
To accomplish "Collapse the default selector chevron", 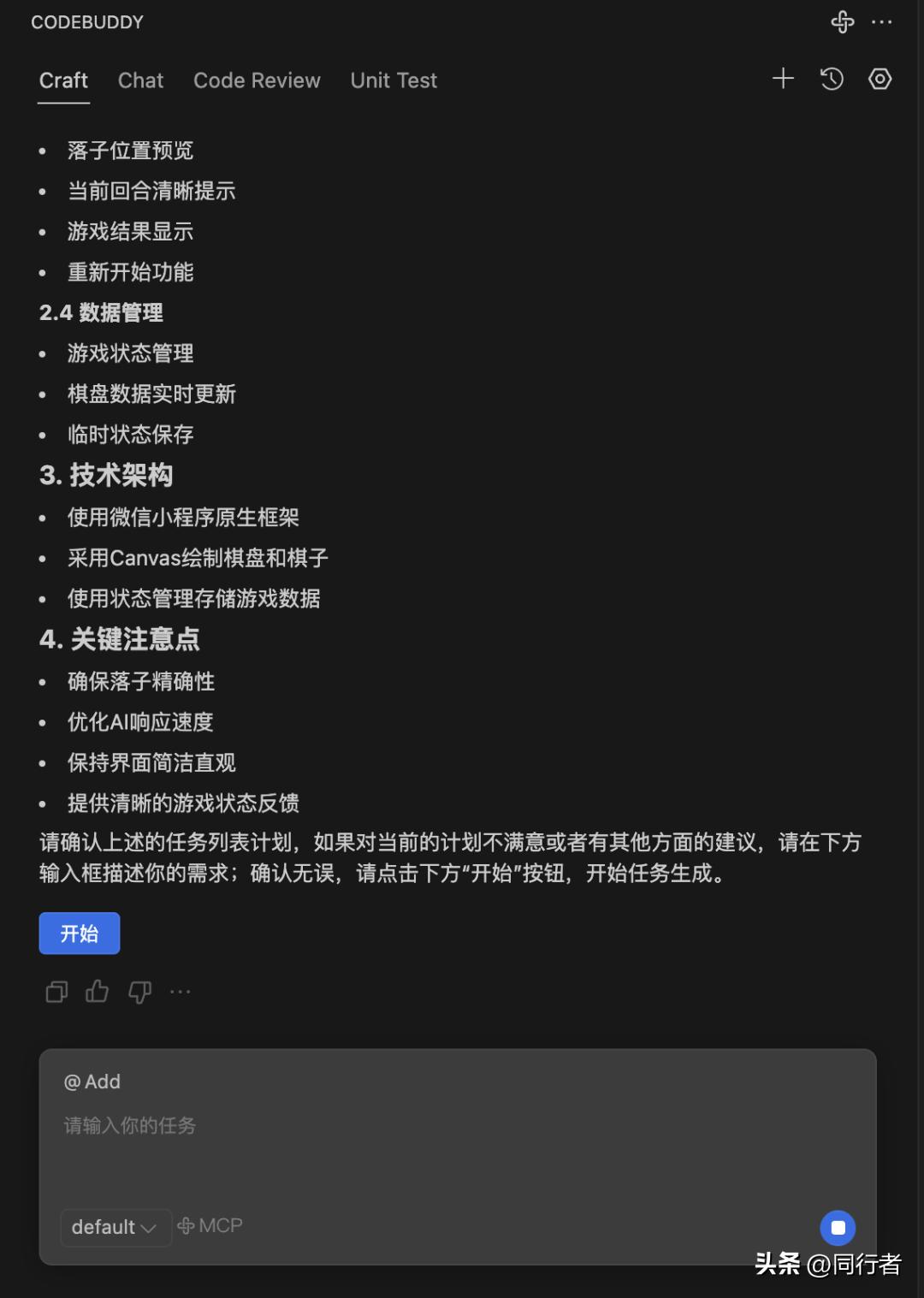I will pyautogui.click(x=150, y=1228).
